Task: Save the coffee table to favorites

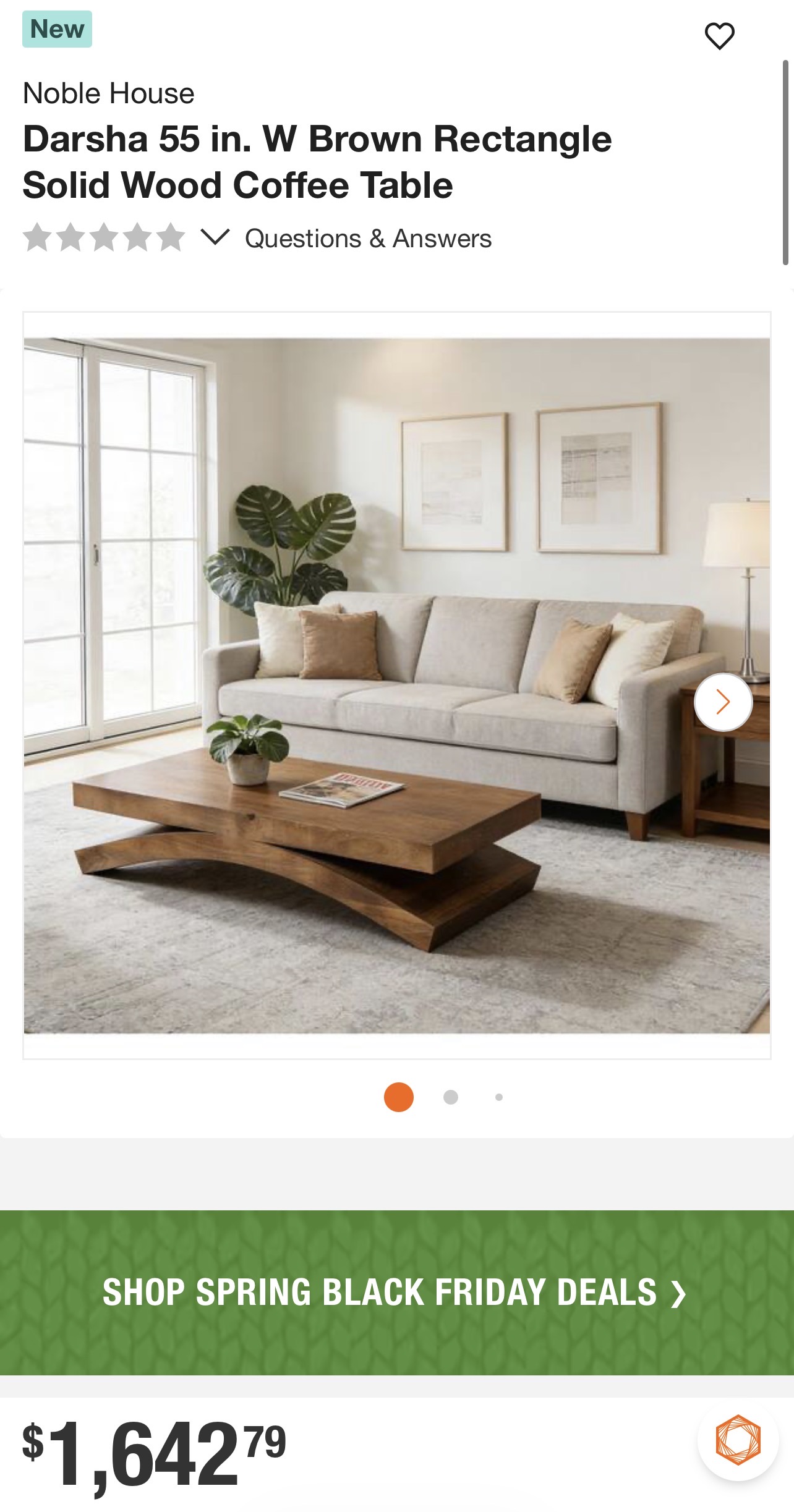Action: point(719,36)
